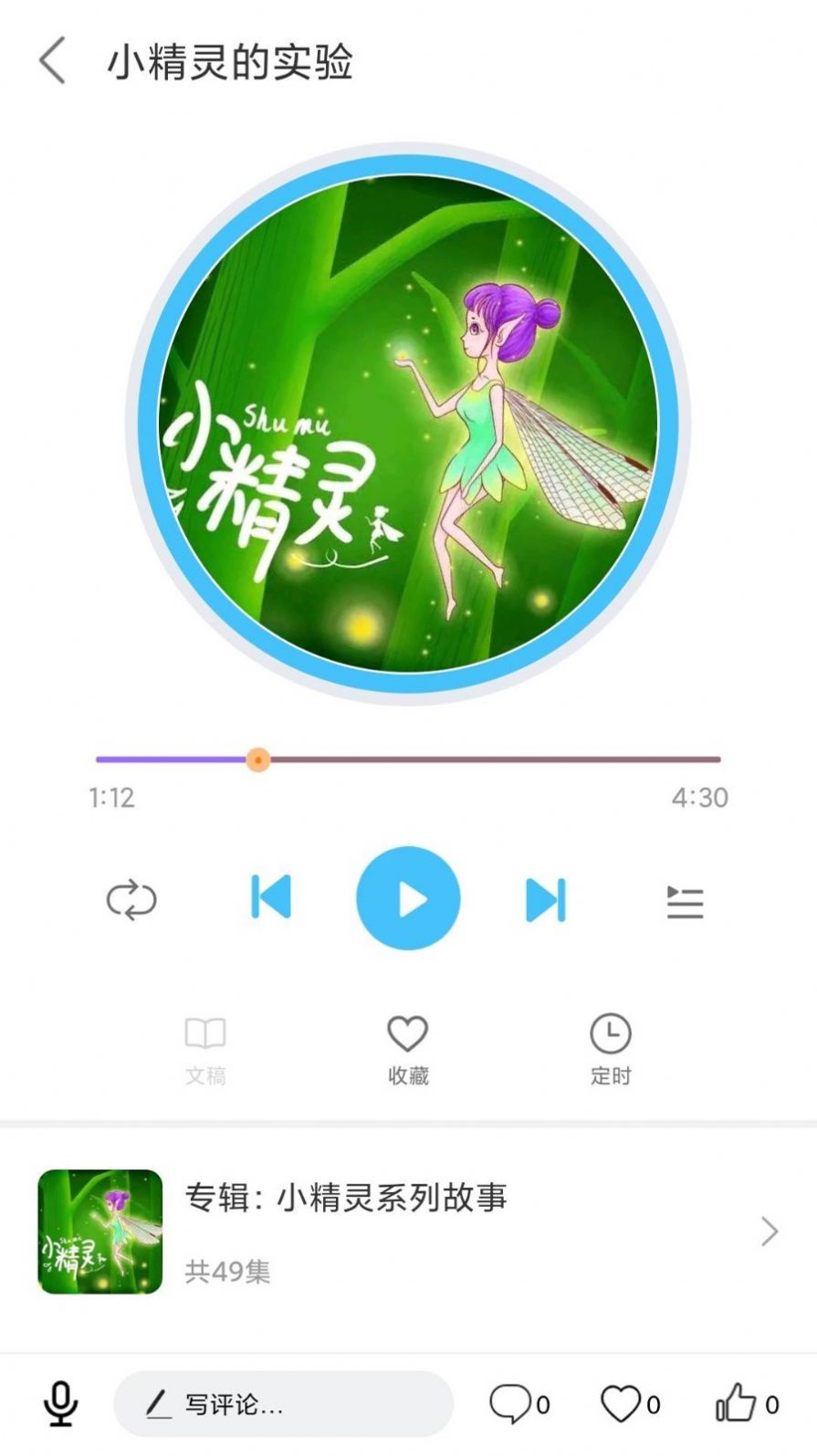Tap the thumbs-up like icon
This screenshot has width=817, height=1456.
(736, 1401)
